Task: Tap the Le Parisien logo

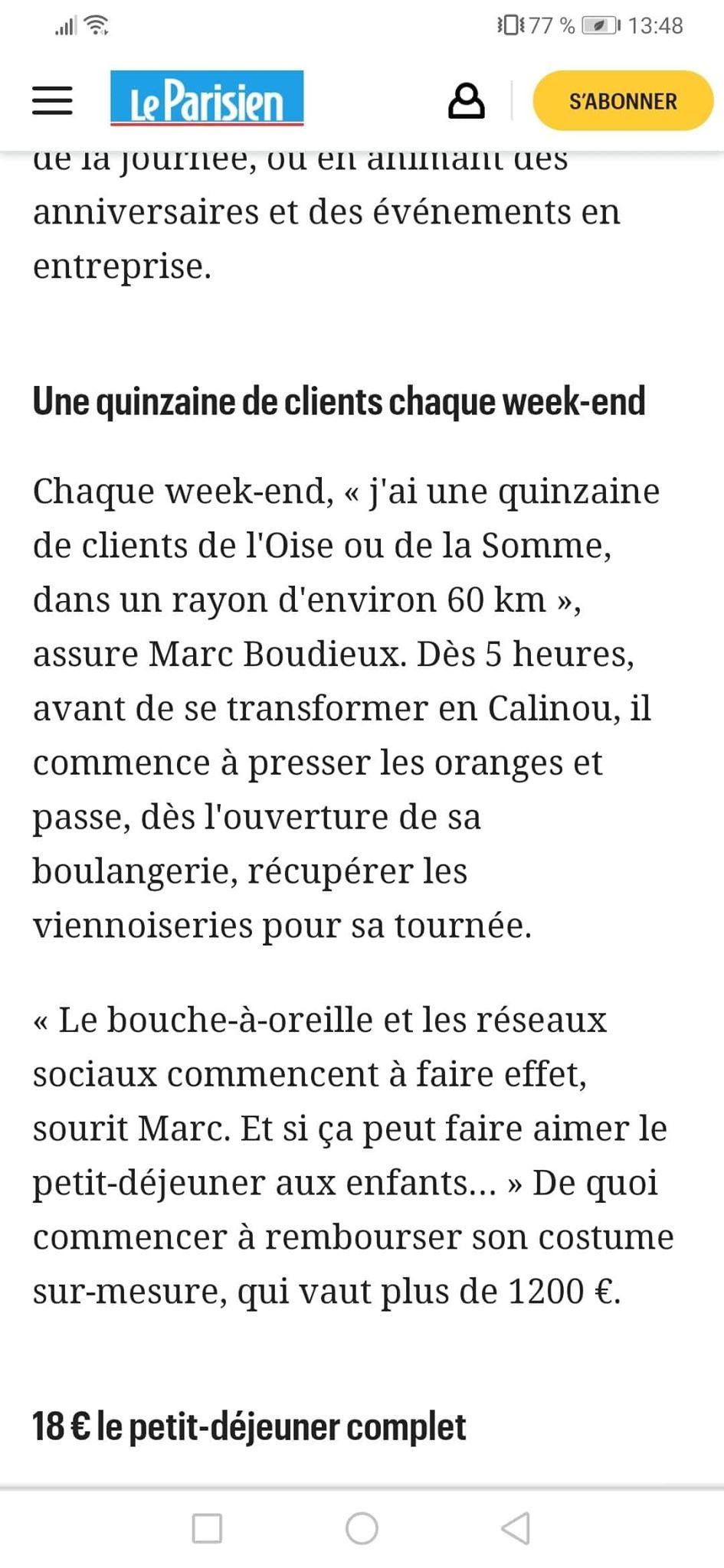Action: [207, 99]
